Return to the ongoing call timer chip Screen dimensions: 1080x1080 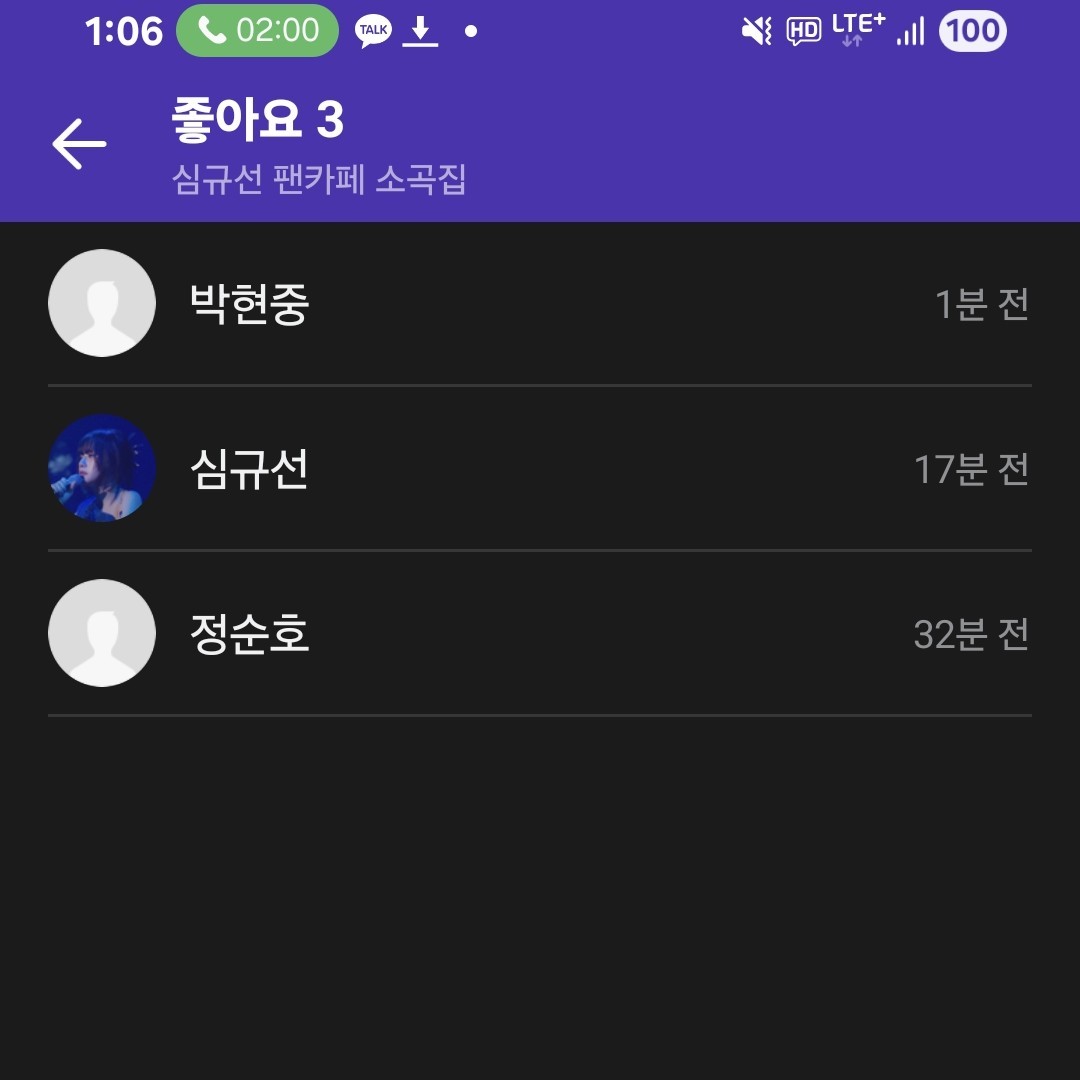tap(258, 31)
